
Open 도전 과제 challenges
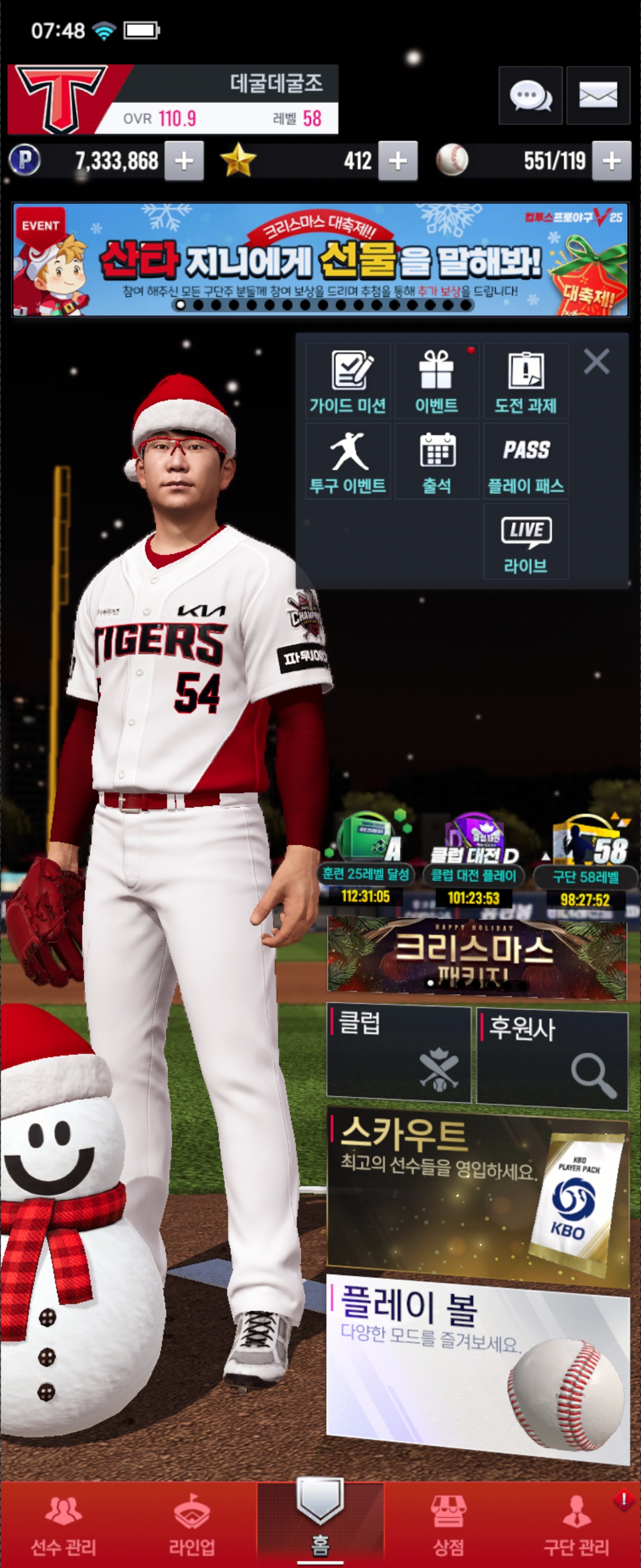pyautogui.click(x=525, y=381)
